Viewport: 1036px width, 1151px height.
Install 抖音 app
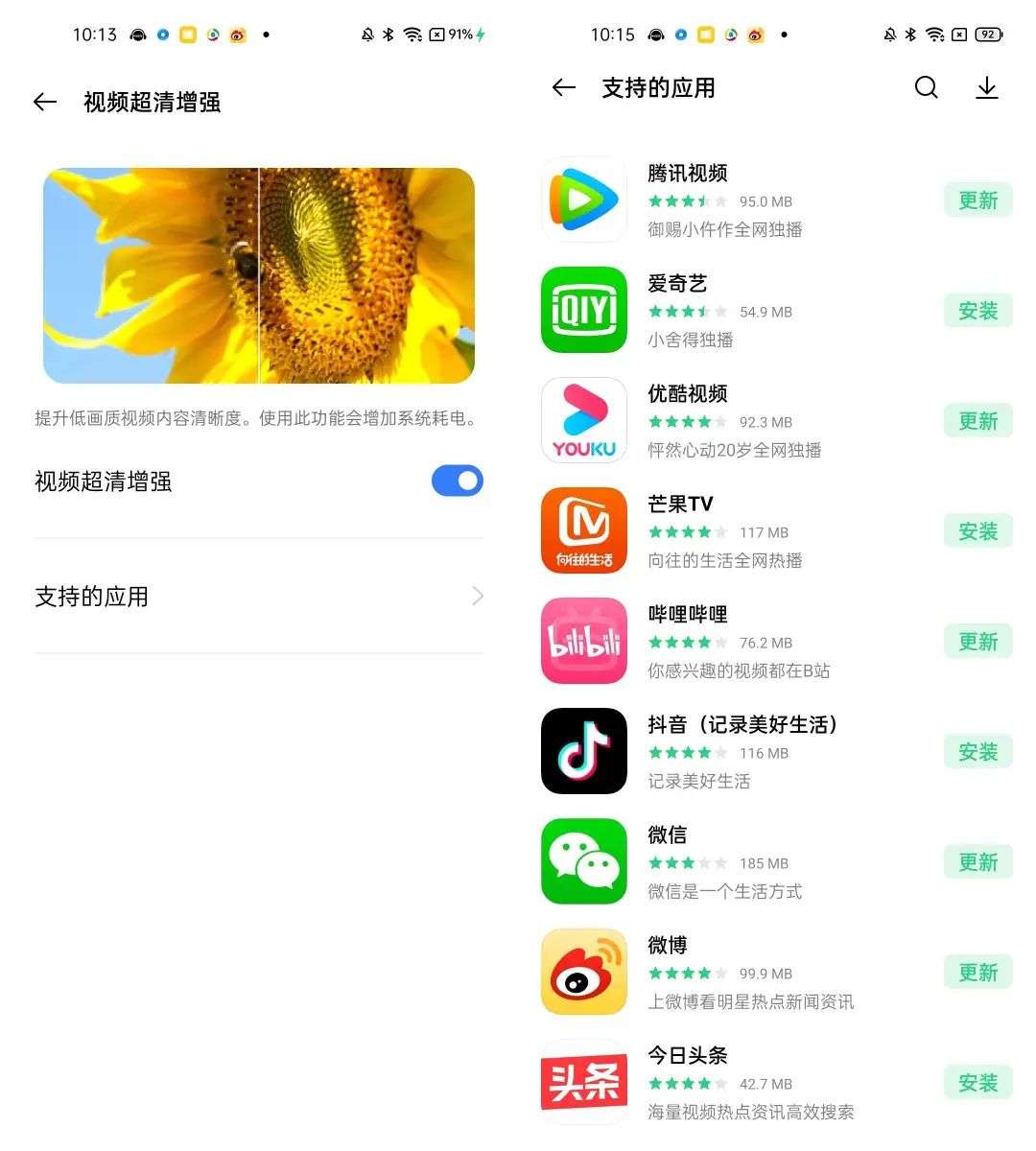click(x=977, y=752)
